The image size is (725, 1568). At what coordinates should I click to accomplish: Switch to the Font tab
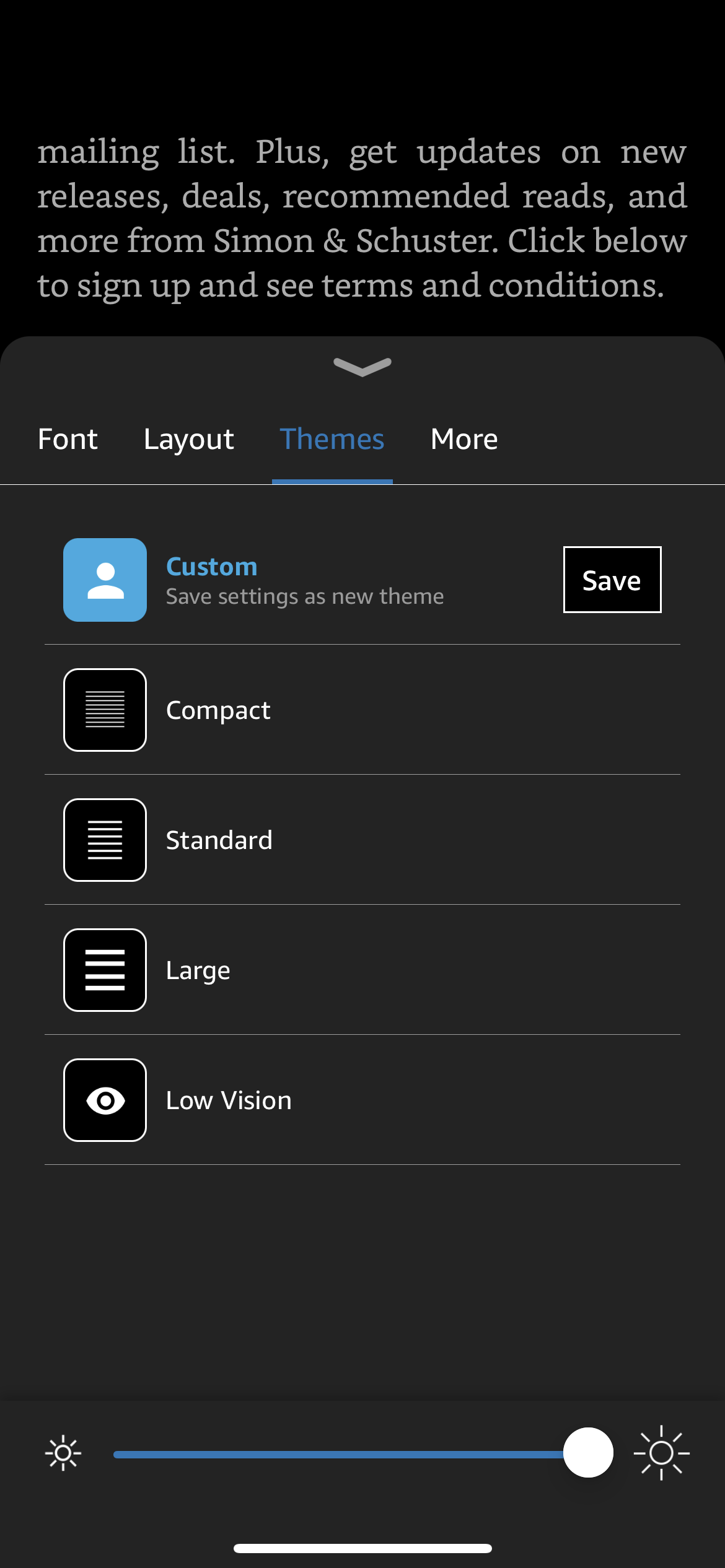67,438
